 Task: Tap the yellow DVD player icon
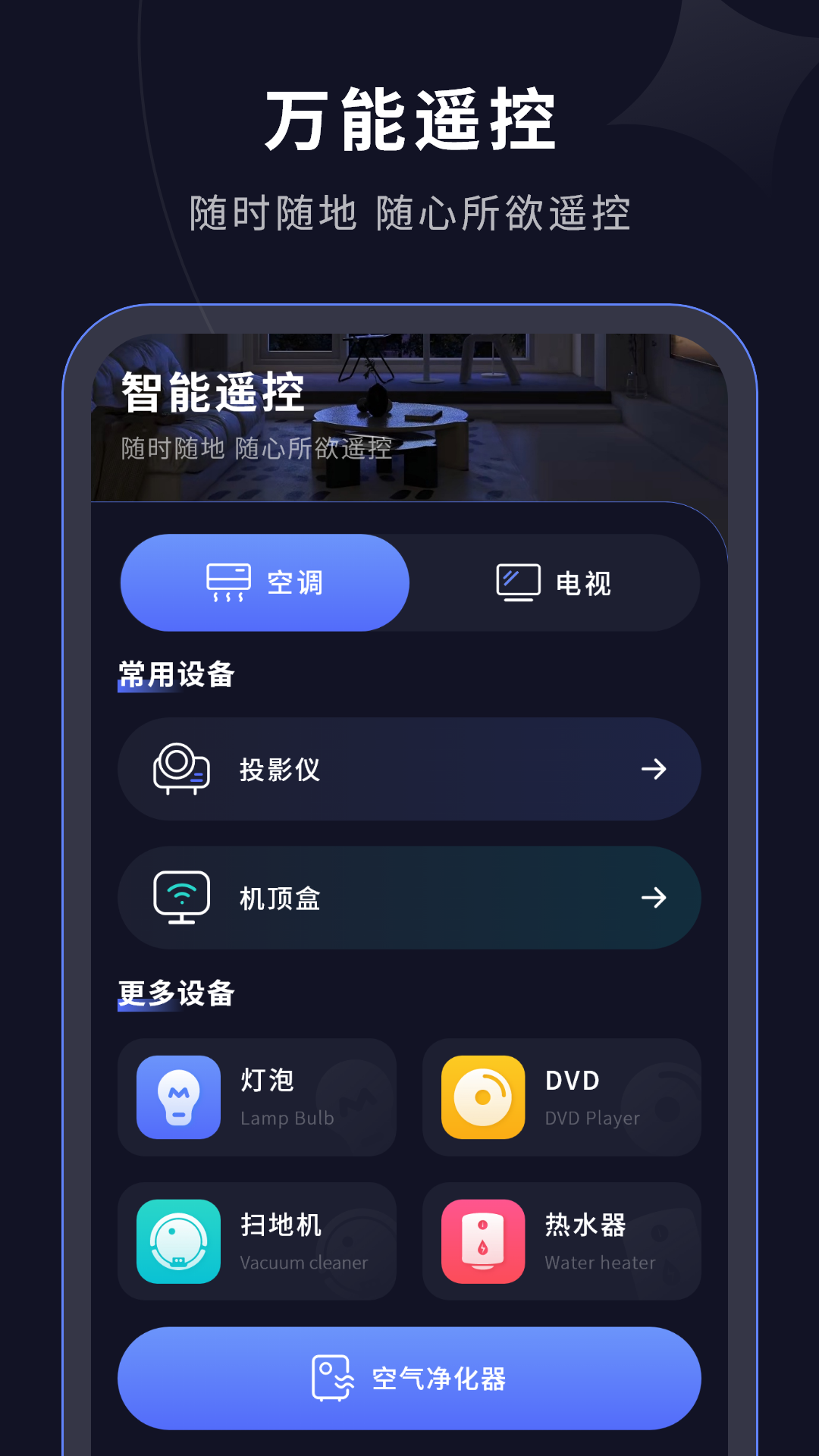pos(483,1098)
